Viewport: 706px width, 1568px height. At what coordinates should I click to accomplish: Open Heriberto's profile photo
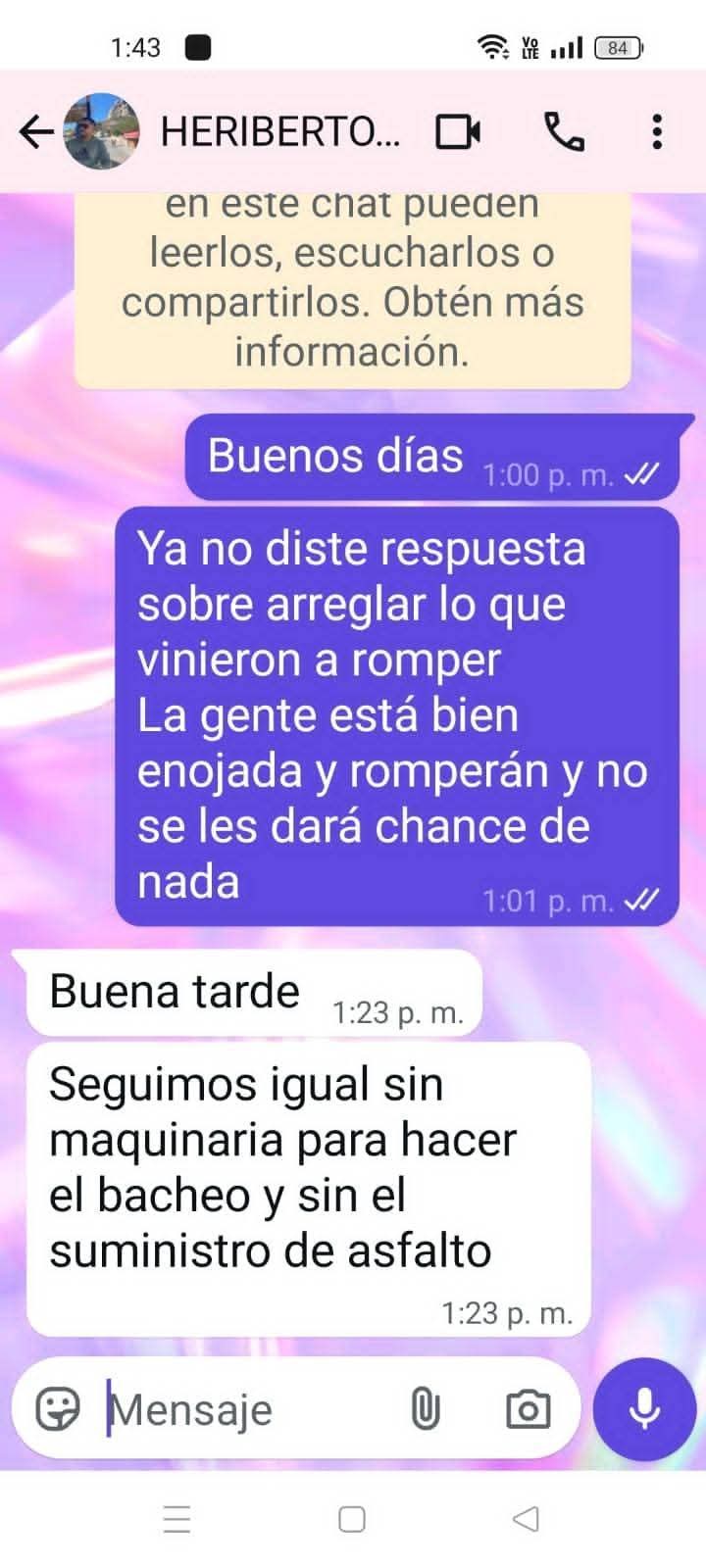click(102, 131)
